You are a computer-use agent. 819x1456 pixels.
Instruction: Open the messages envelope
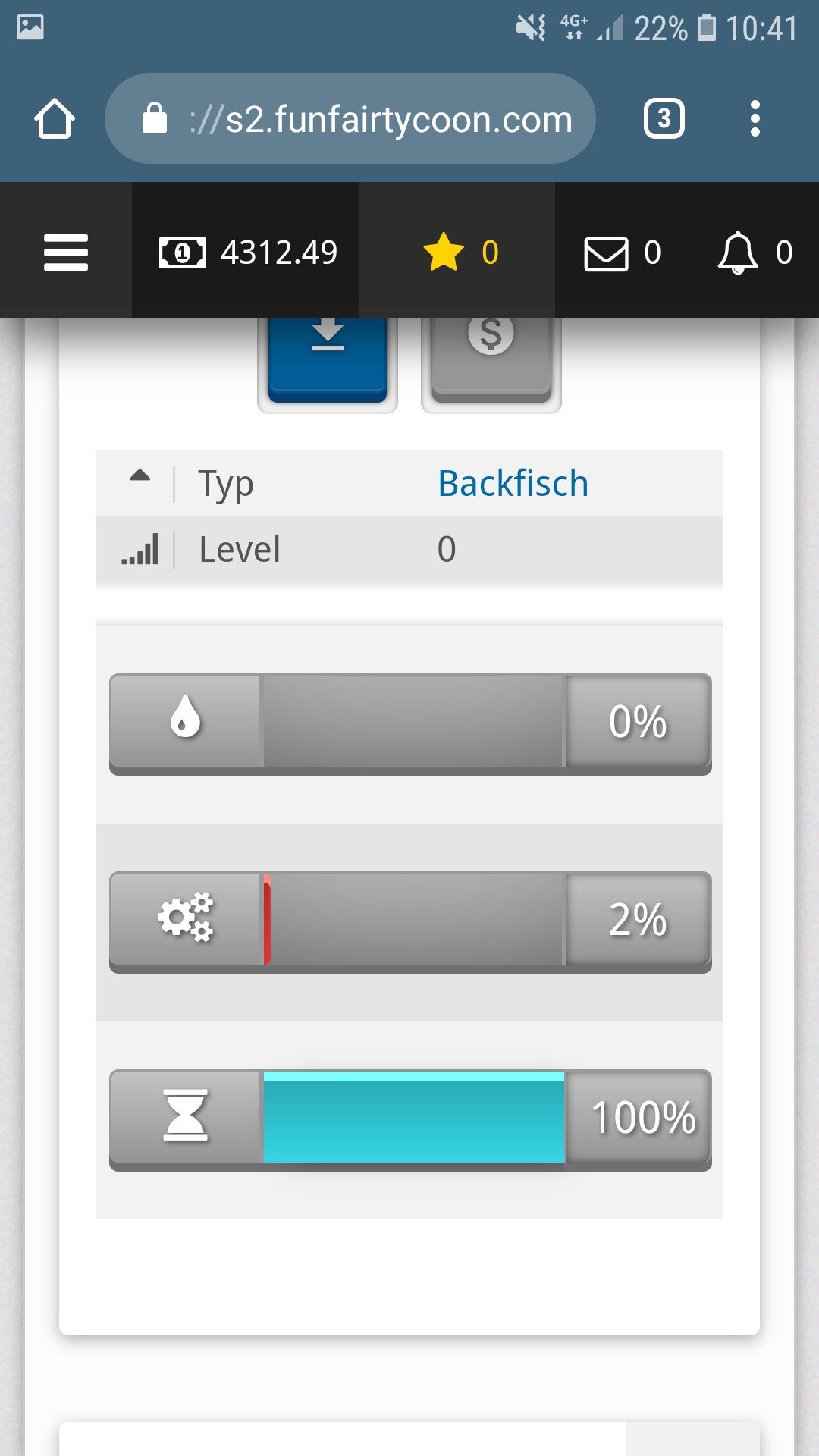tap(622, 253)
